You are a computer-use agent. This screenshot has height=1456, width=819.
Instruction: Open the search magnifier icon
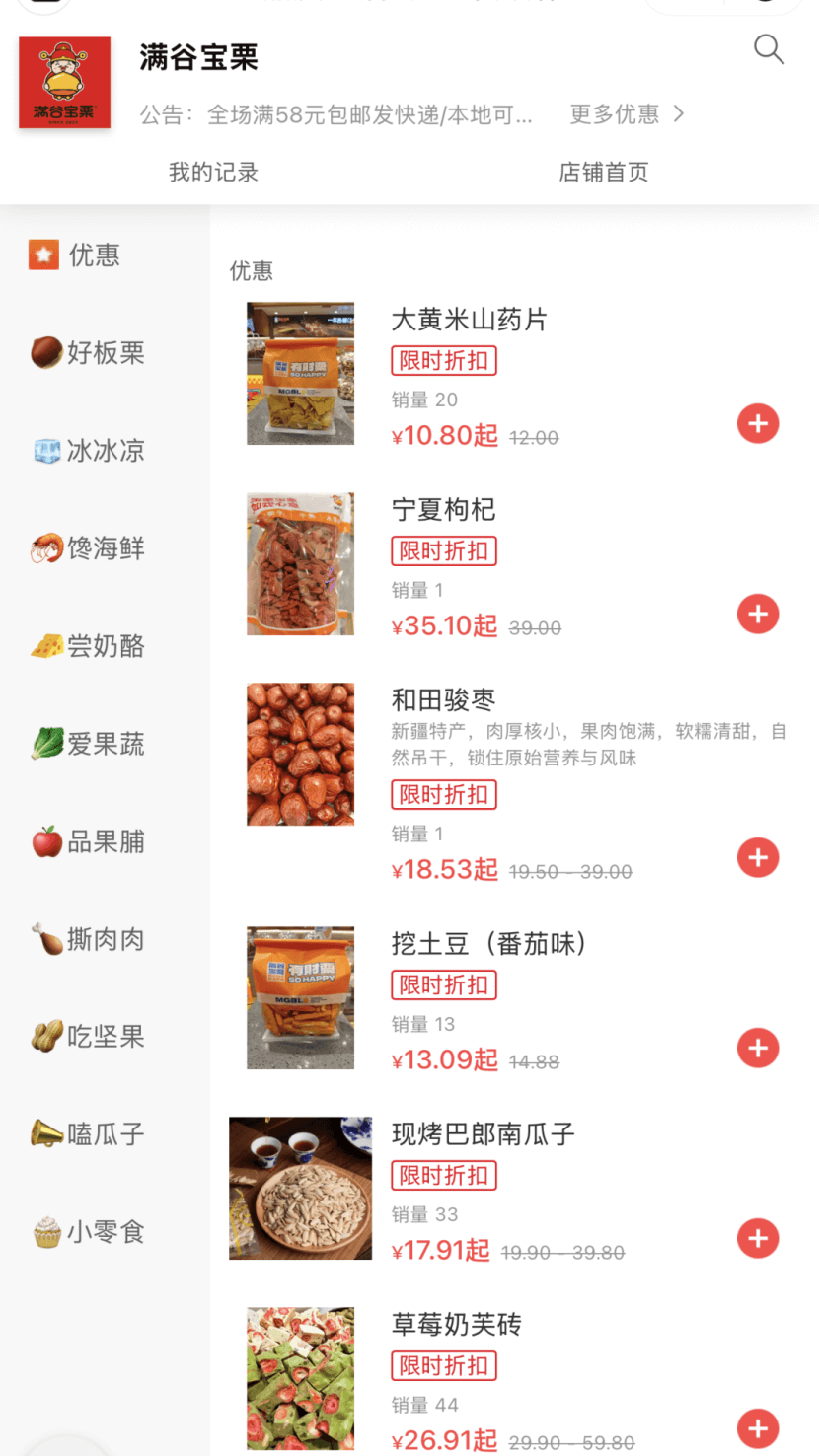769,48
